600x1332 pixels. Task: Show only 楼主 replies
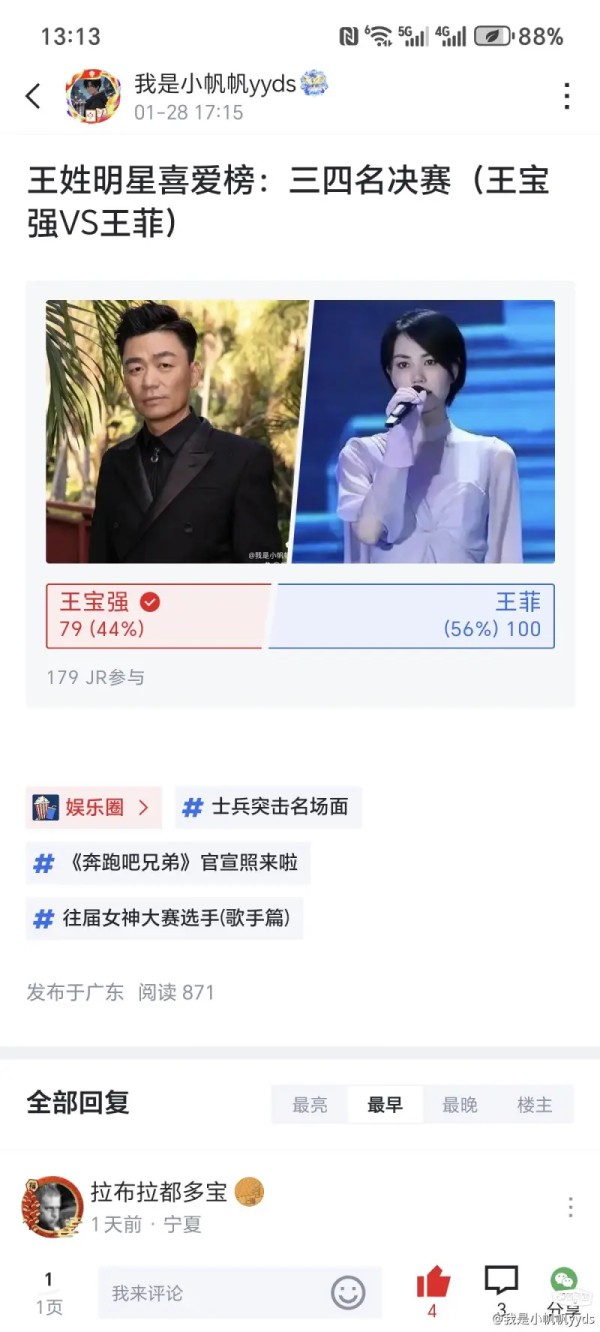tap(535, 1105)
